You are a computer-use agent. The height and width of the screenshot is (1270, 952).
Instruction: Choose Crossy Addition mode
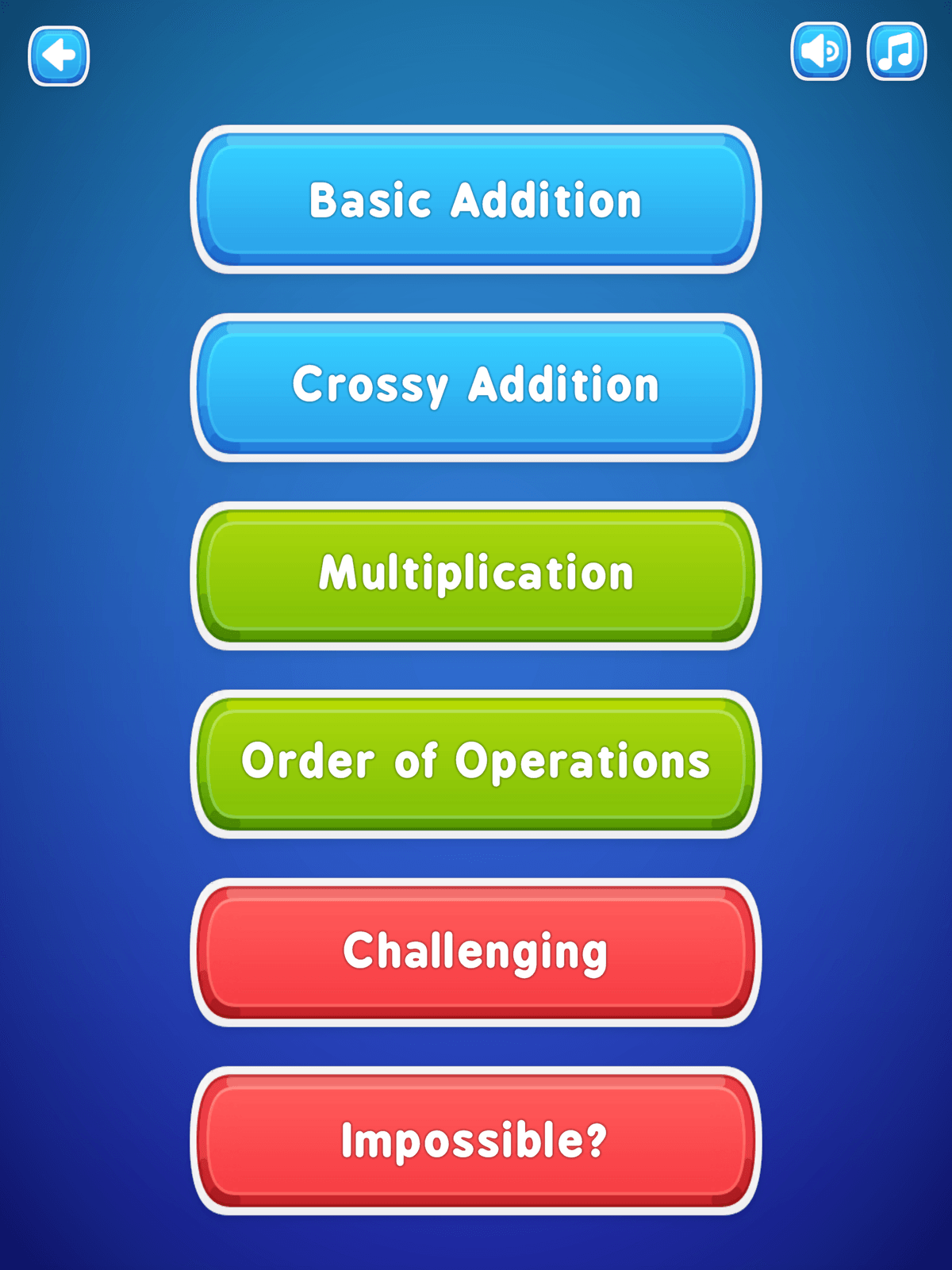475,387
